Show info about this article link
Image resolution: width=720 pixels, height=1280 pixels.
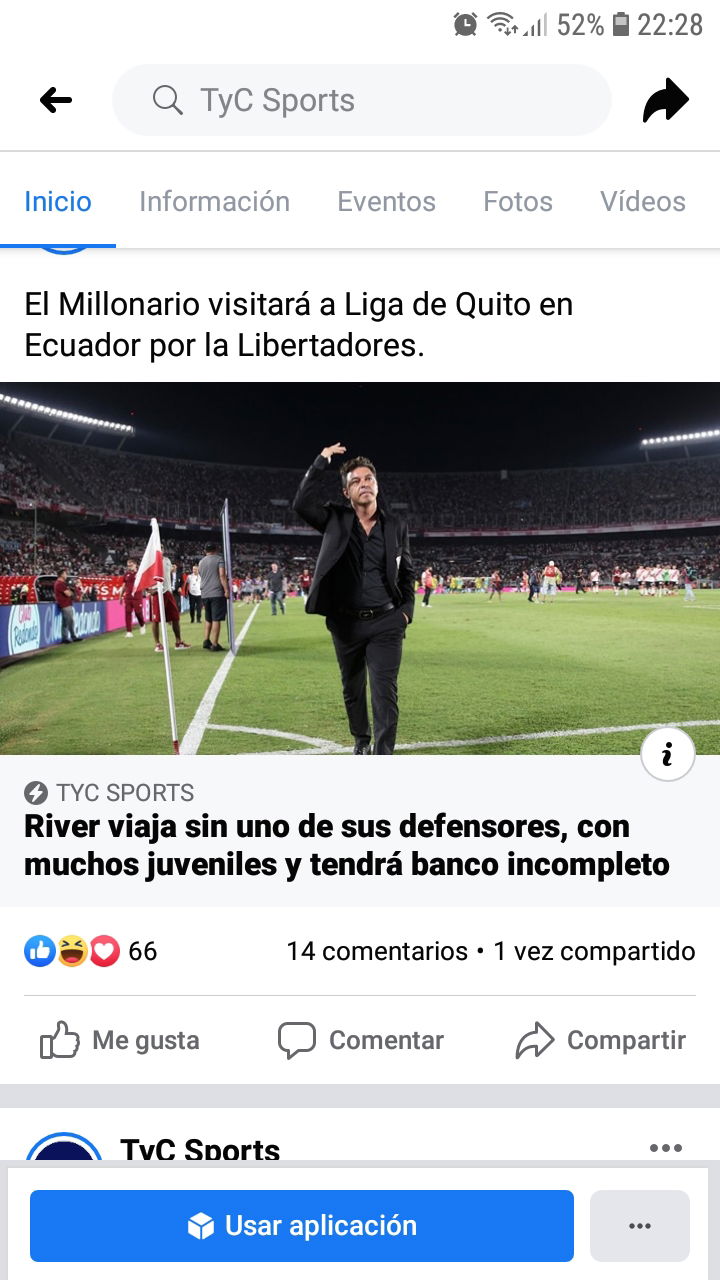pyautogui.click(x=667, y=755)
